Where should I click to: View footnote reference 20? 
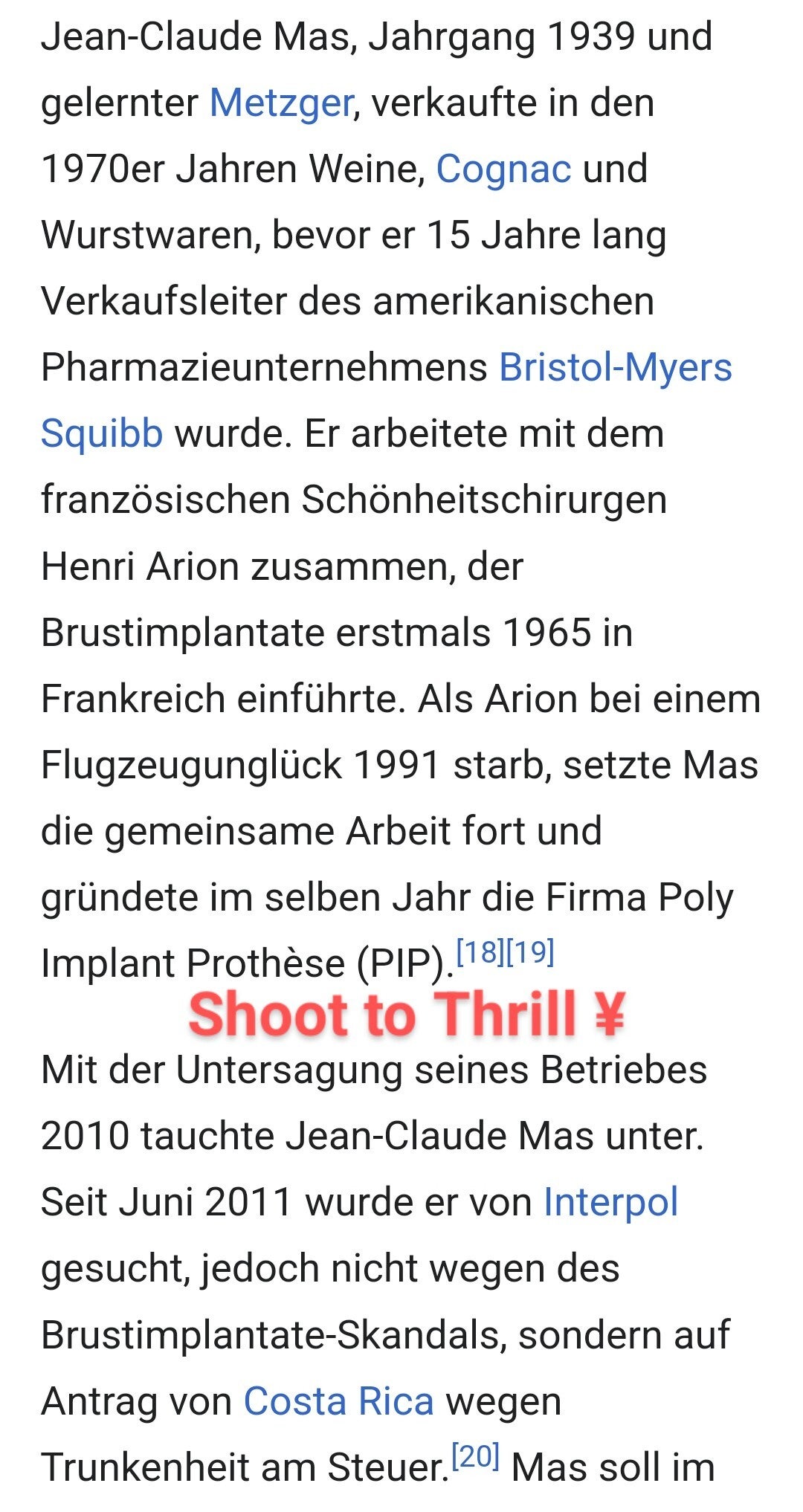[475, 1456]
